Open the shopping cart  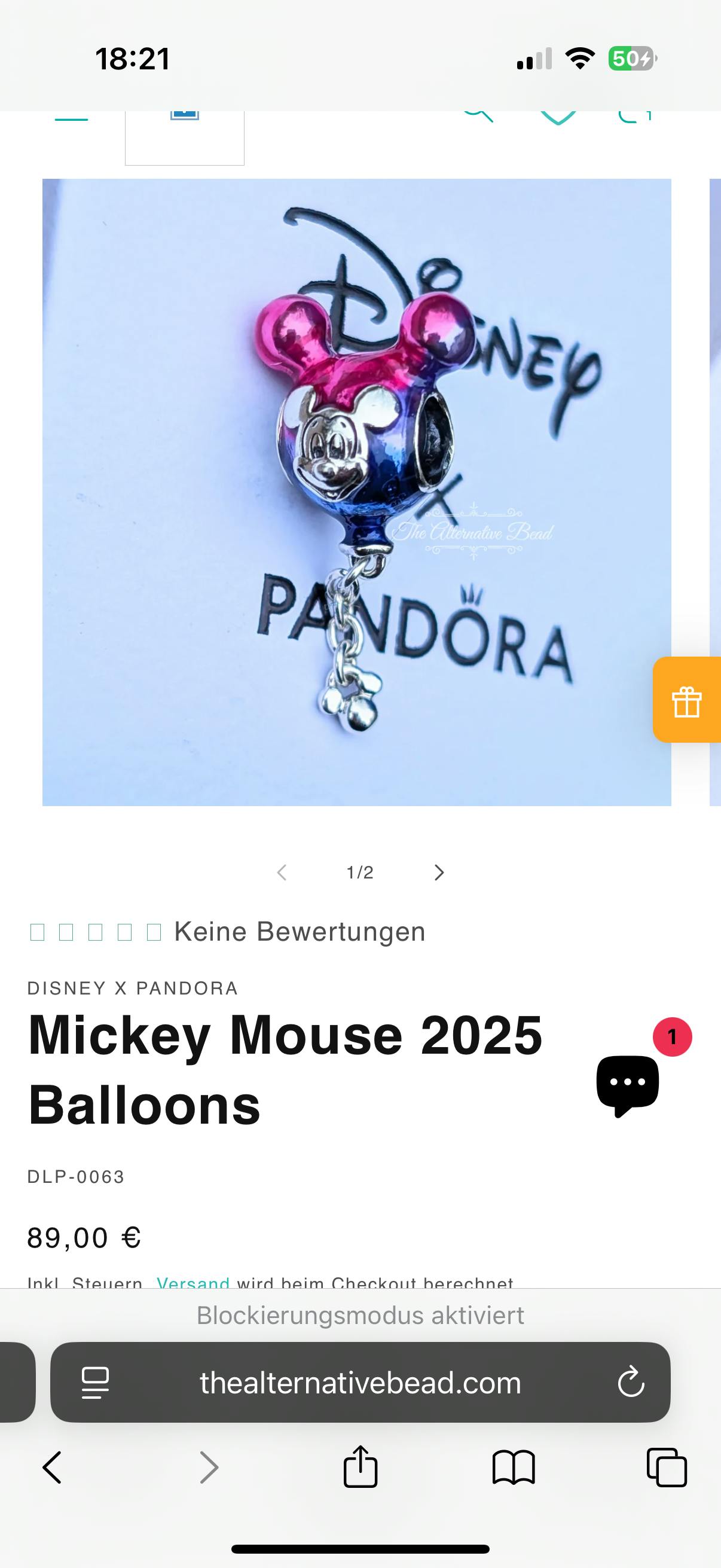[x=634, y=116]
